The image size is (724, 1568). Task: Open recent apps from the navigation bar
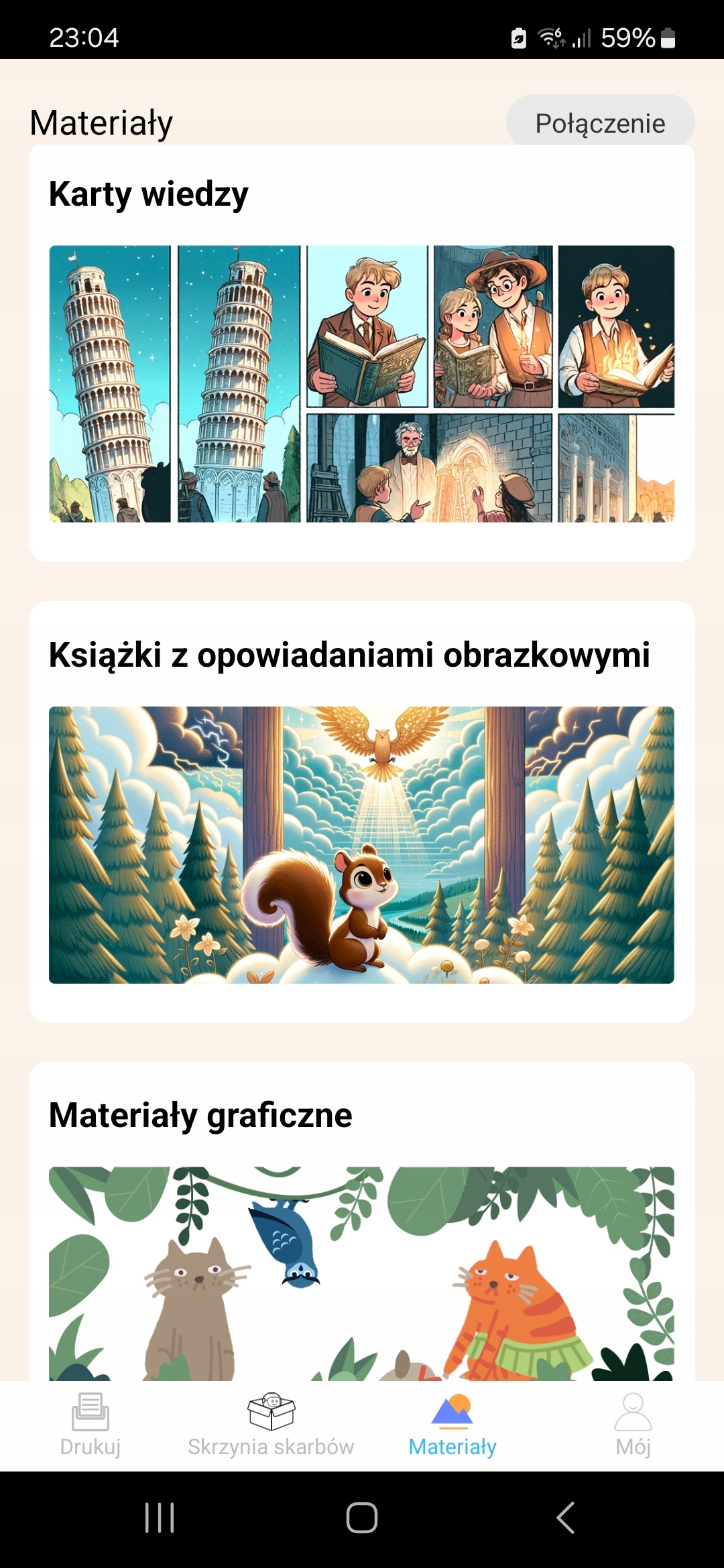pyautogui.click(x=160, y=1518)
